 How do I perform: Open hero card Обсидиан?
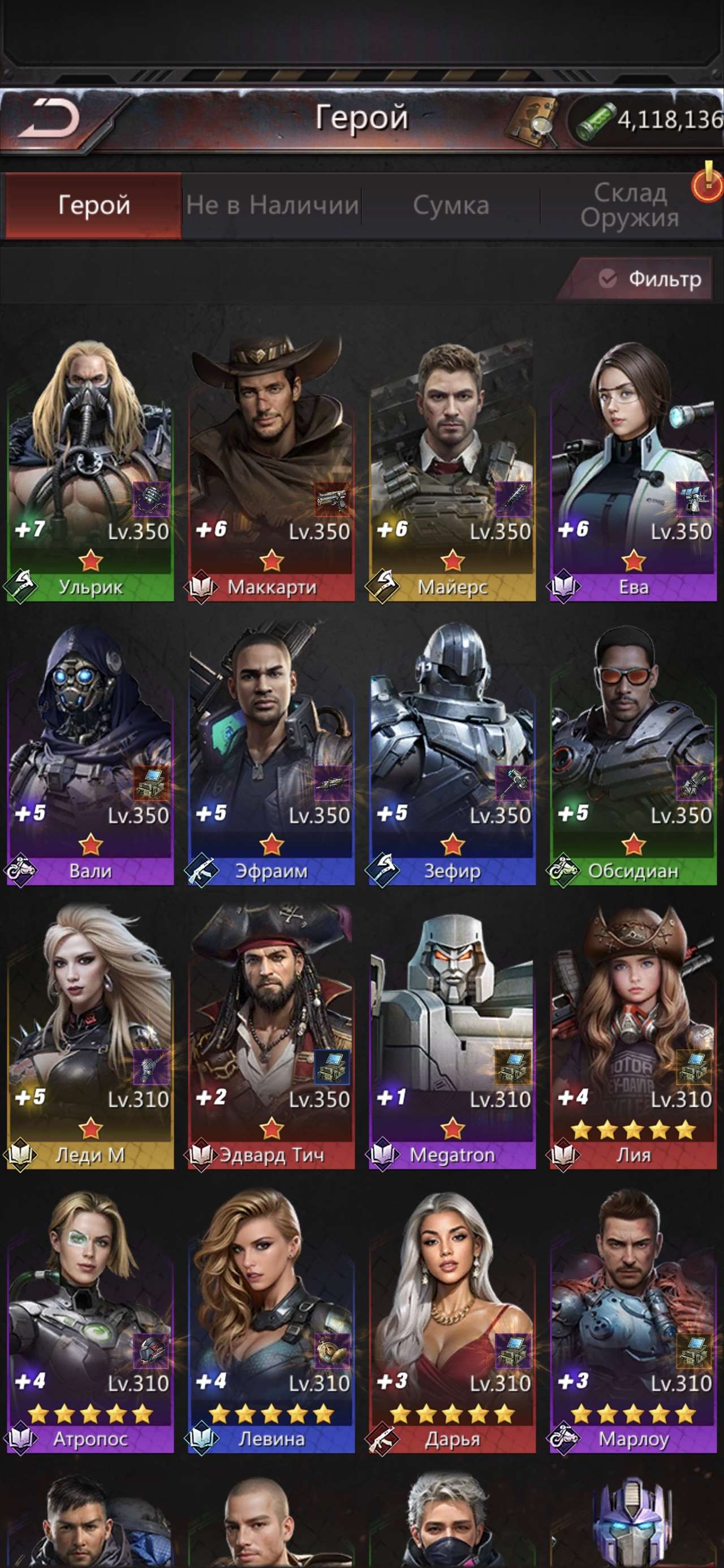(x=633, y=753)
